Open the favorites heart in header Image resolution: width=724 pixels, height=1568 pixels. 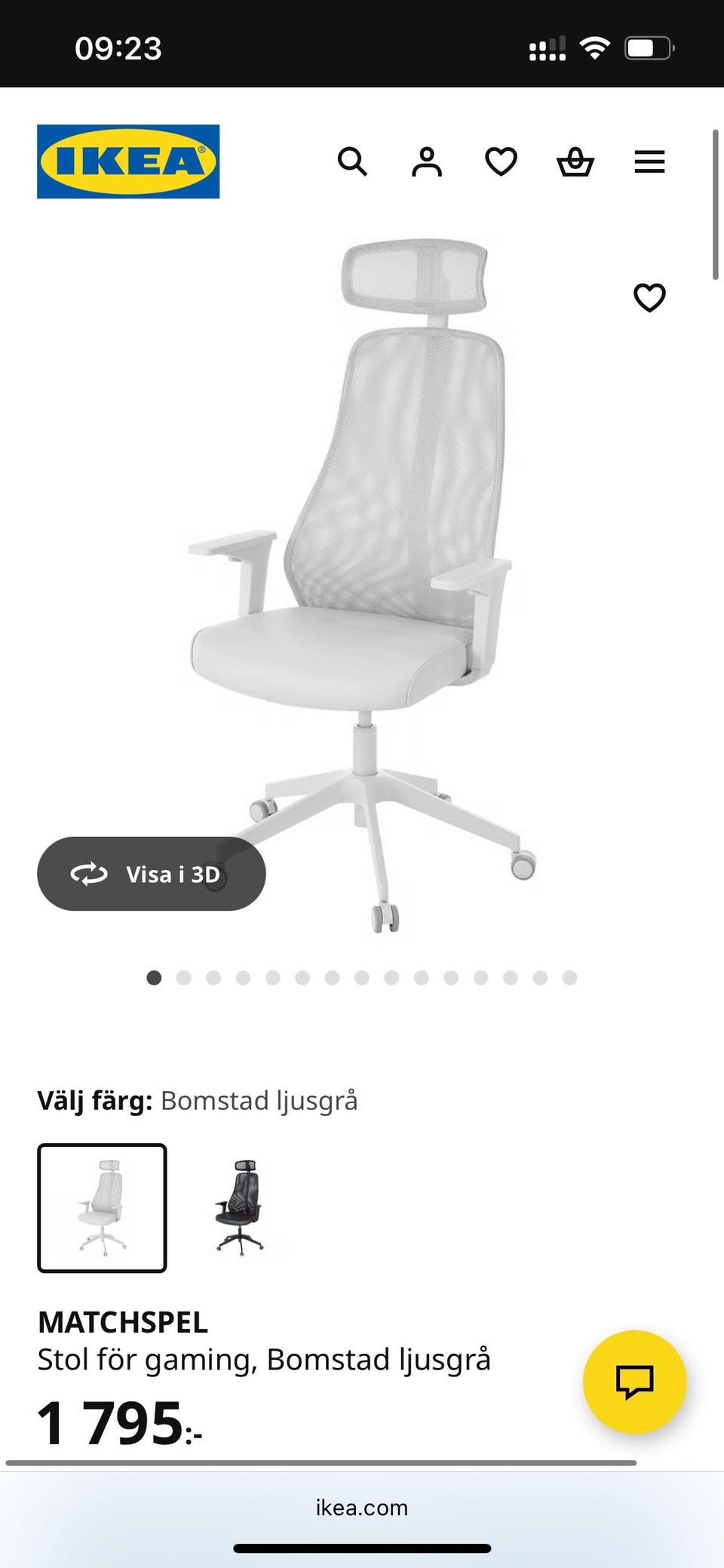click(x=501, y=161)
